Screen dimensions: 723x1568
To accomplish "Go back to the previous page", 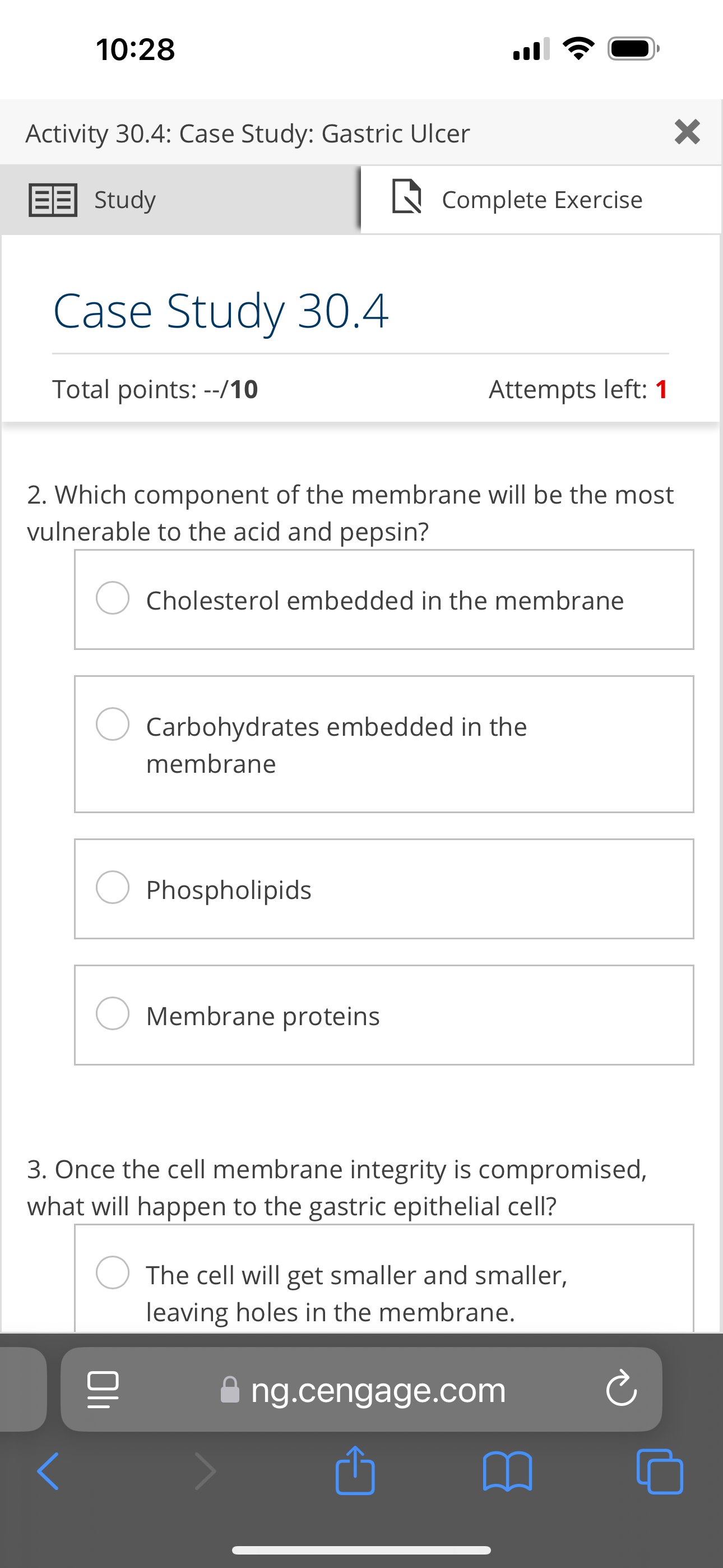I will 48,1472.
